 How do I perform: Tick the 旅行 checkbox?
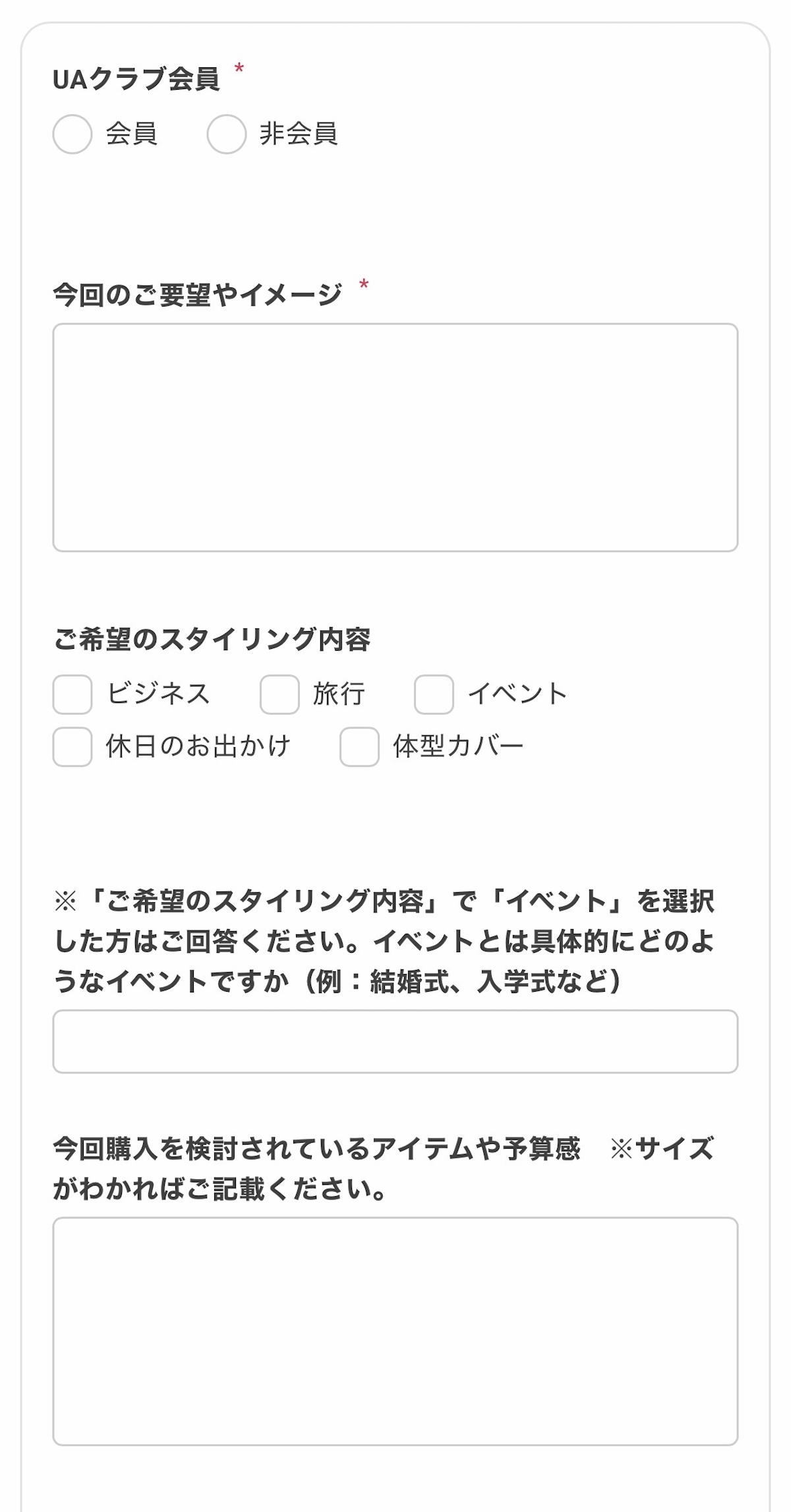click(279, 694)
